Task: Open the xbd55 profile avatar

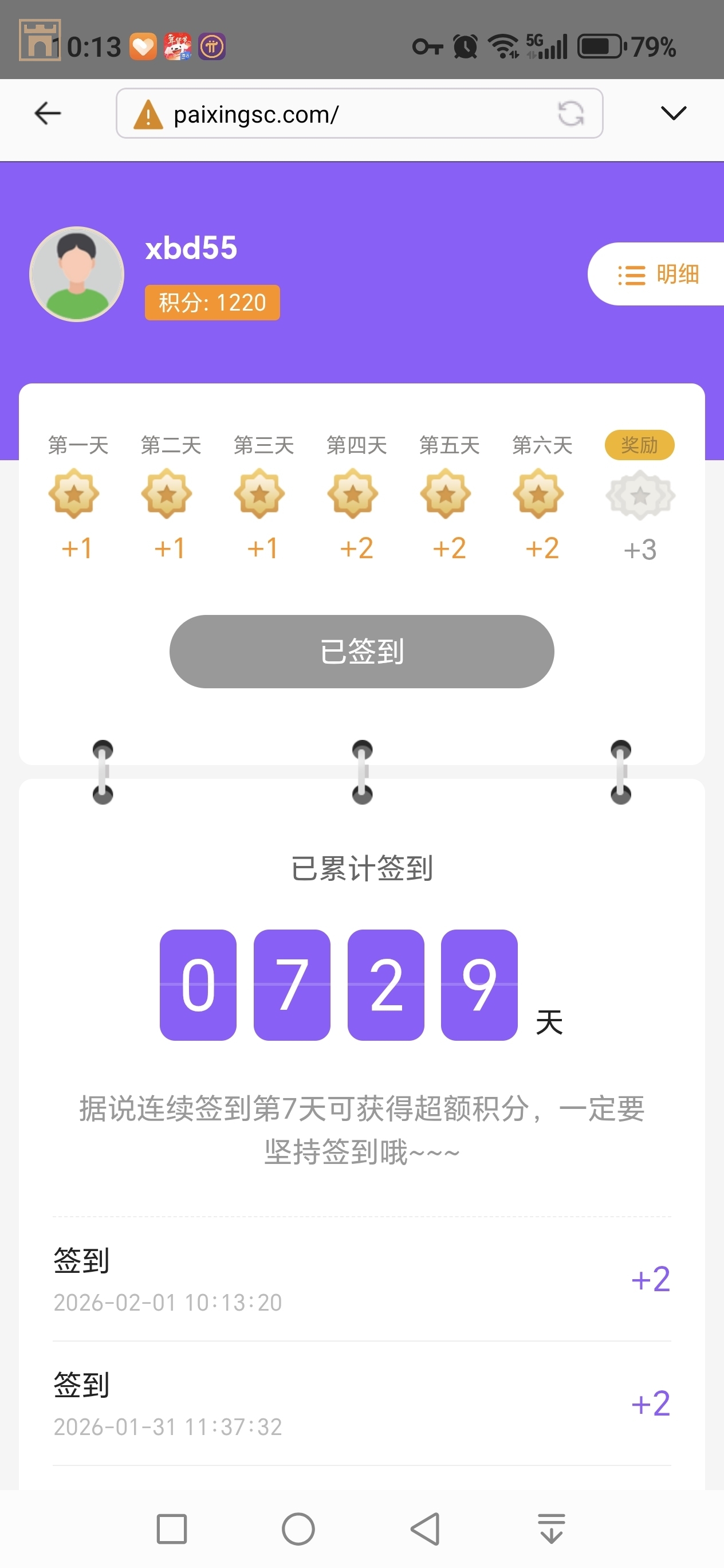Action: coord(77,275)
